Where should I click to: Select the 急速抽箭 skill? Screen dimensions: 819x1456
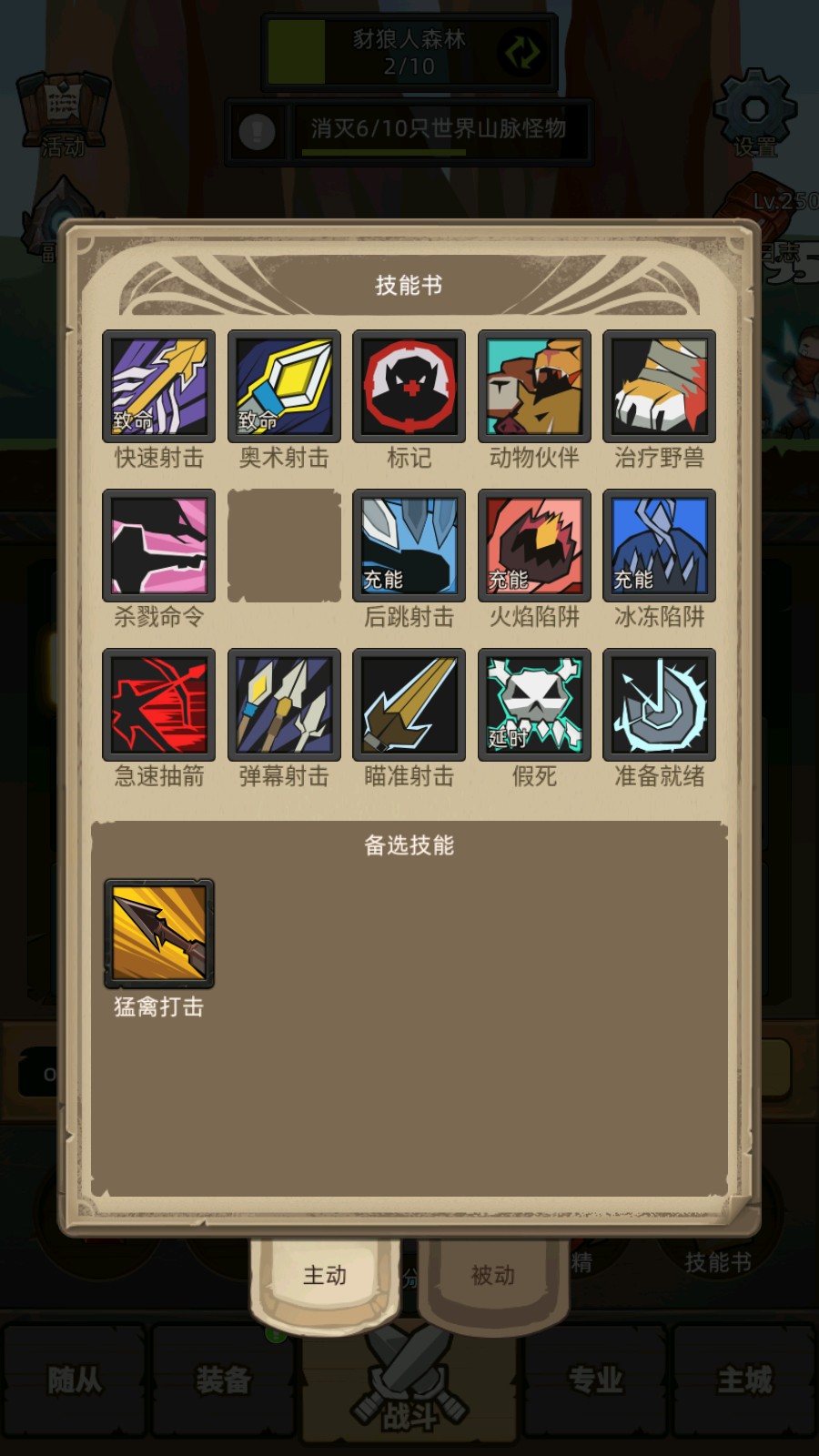pos(159,704)
